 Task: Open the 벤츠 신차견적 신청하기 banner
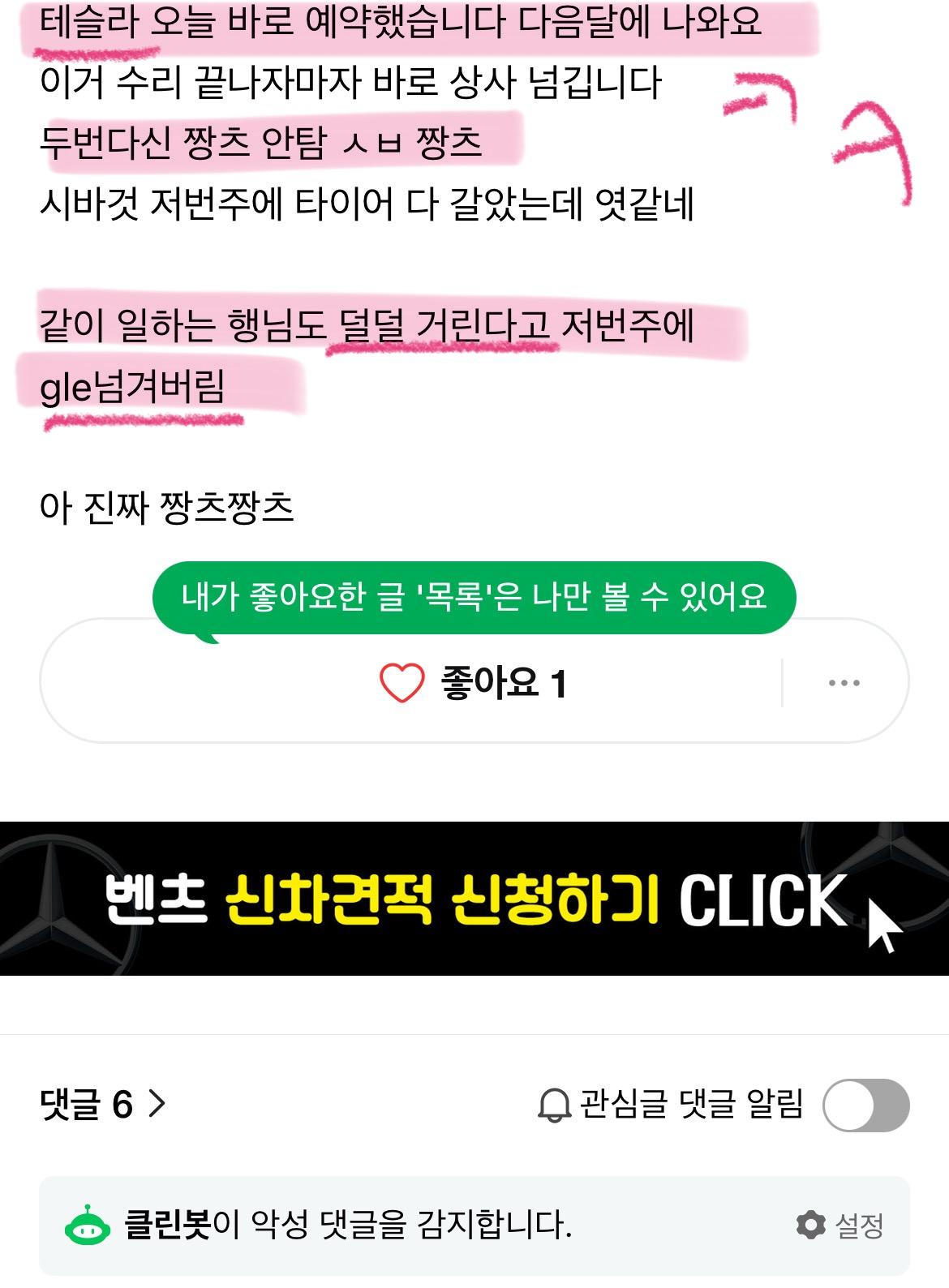click(474, 899)
